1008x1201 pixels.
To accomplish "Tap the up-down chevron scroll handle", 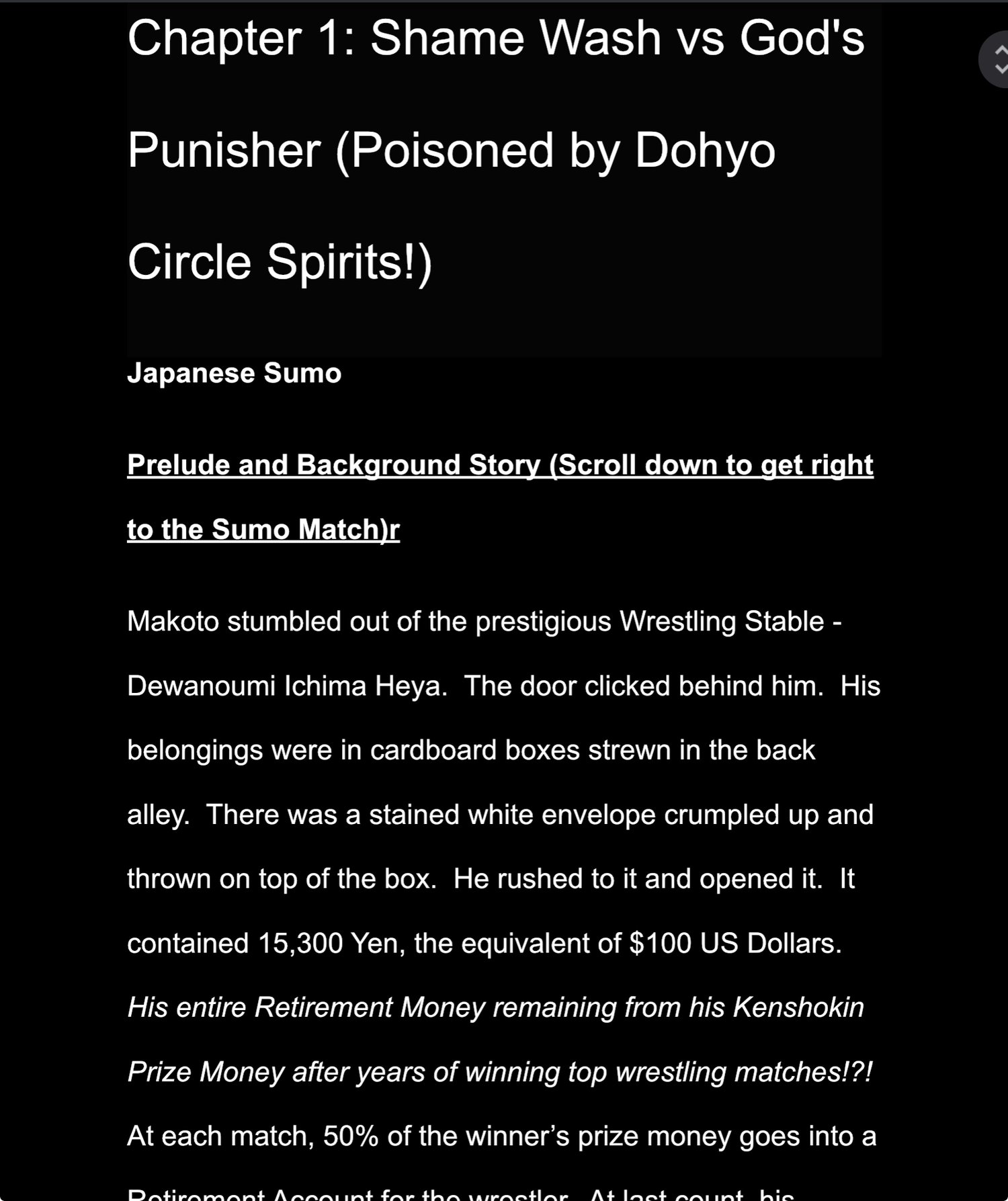I will pyautogui.click(x=997, y=60).
